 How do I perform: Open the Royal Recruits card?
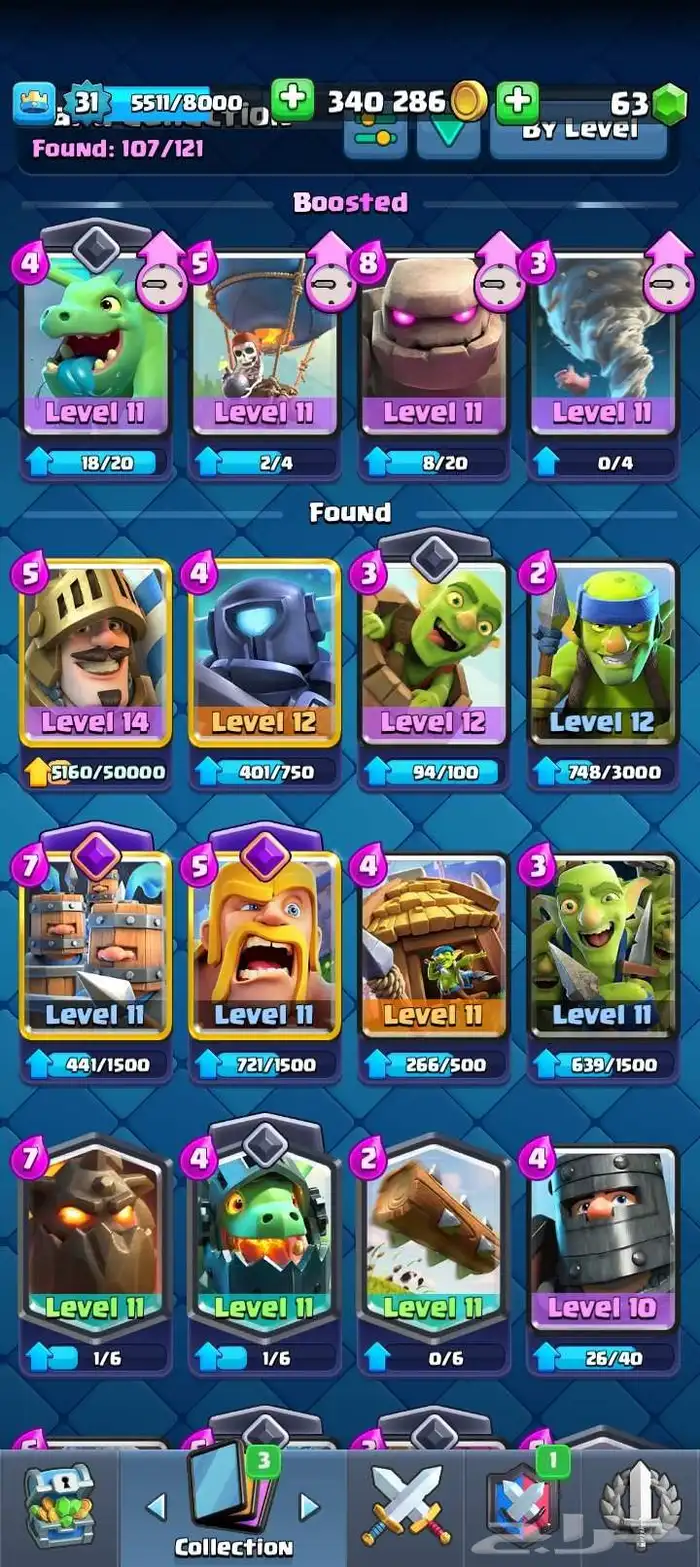click(x=96, y=946)
